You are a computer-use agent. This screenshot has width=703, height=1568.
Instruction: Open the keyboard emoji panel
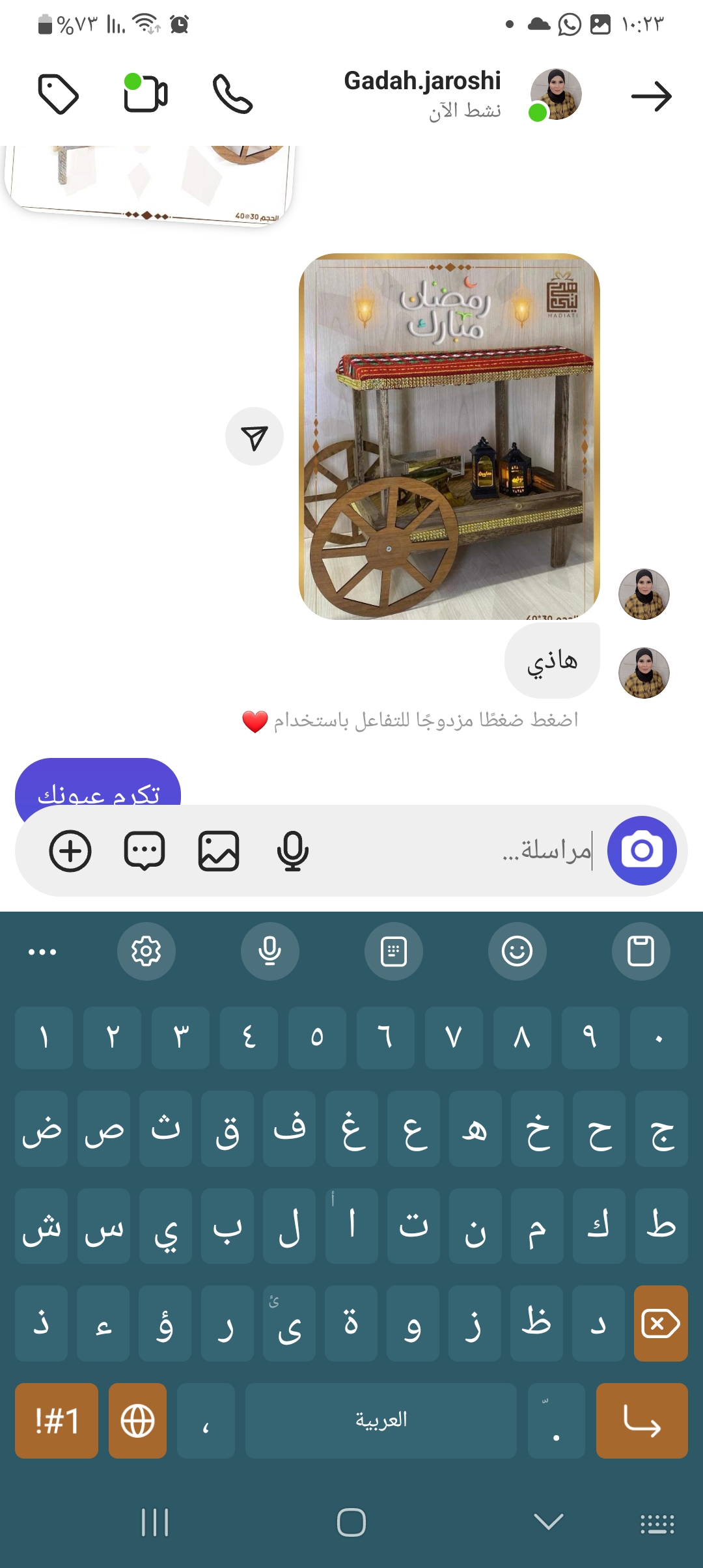517,951
